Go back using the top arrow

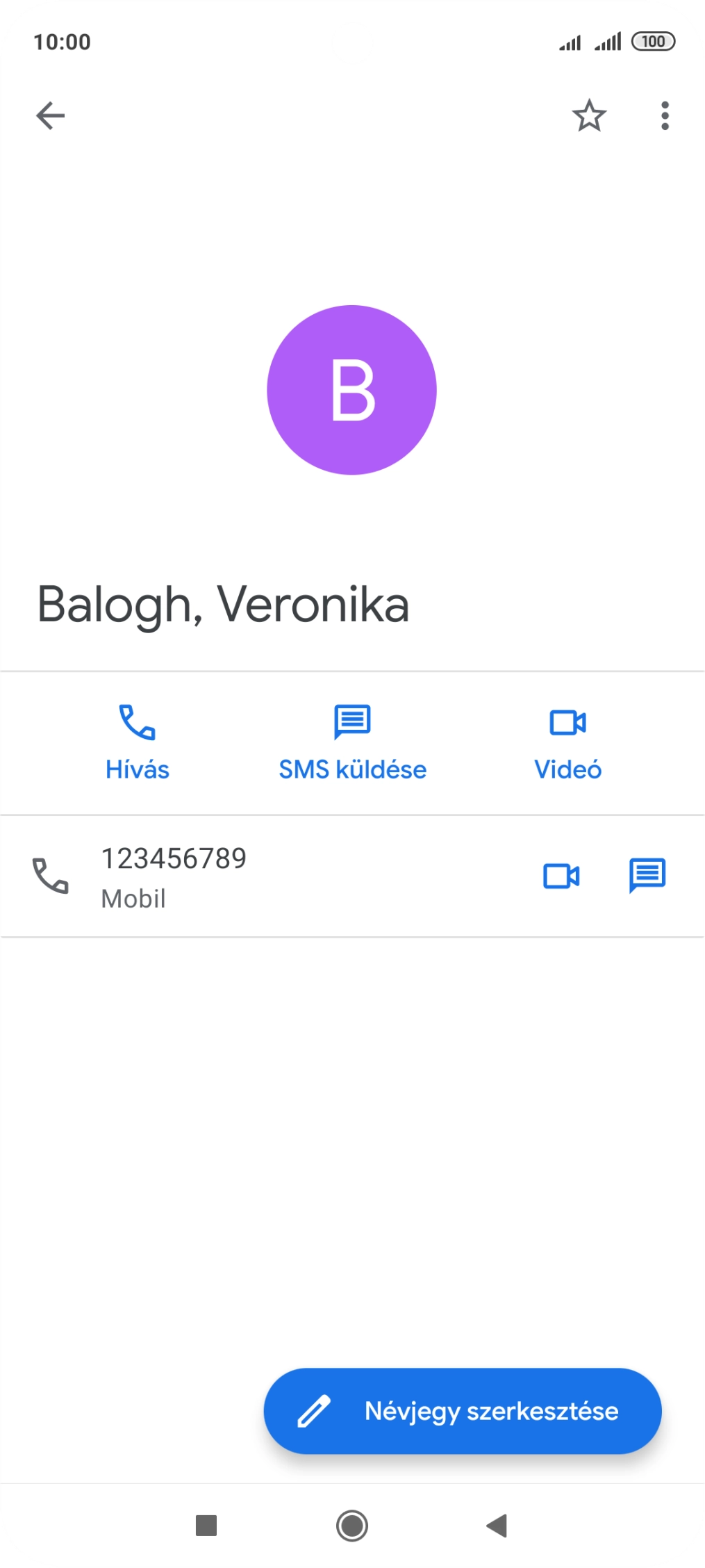point(50,115)
